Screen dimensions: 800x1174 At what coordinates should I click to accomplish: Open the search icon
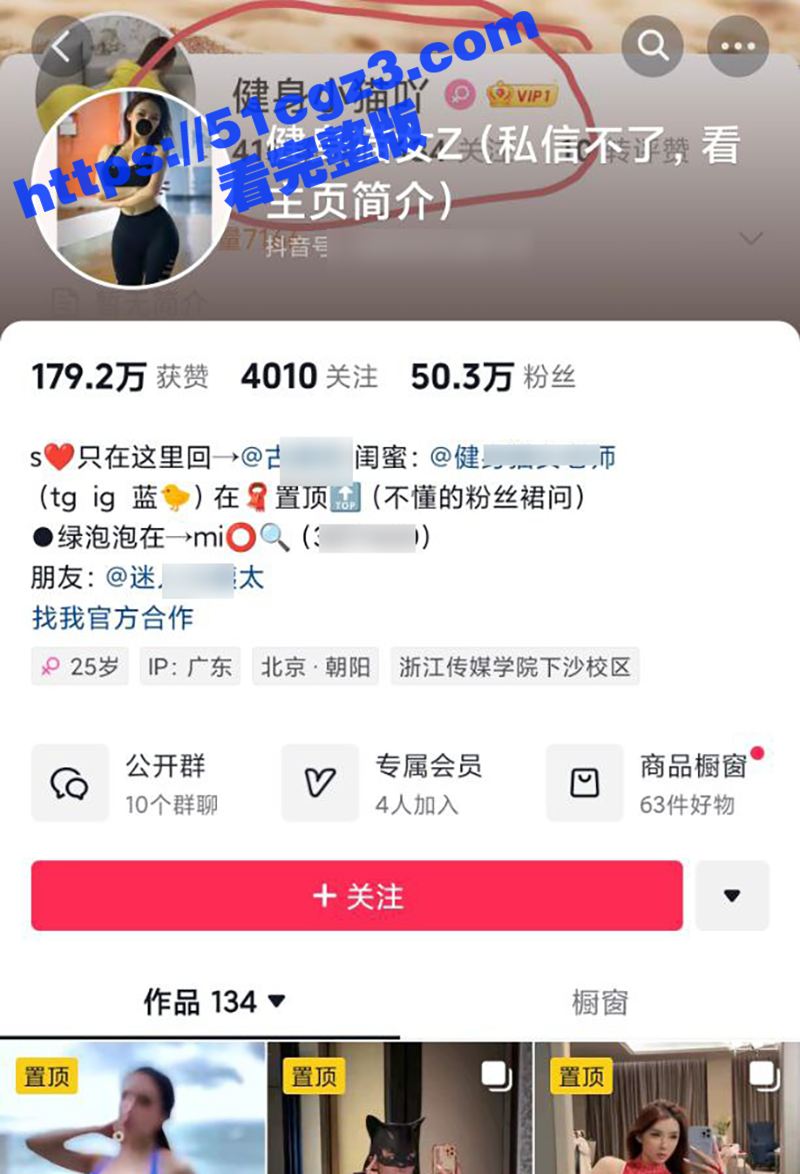point(653,46)
